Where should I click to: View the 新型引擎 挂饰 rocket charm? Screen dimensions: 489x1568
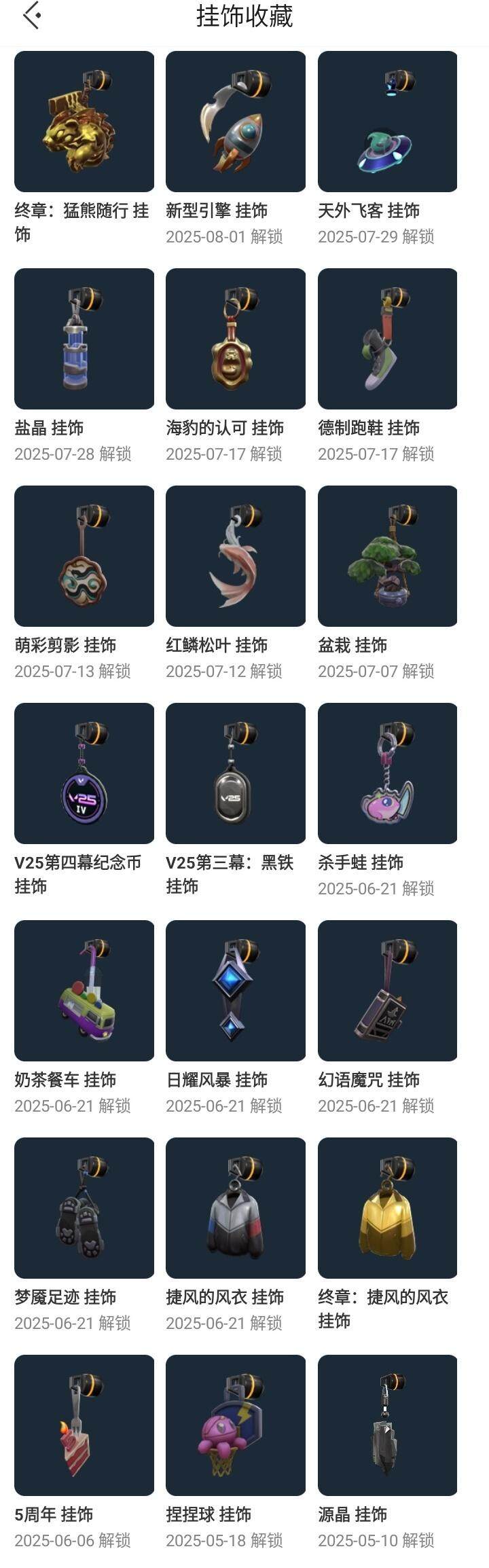(x=236, y=122)
